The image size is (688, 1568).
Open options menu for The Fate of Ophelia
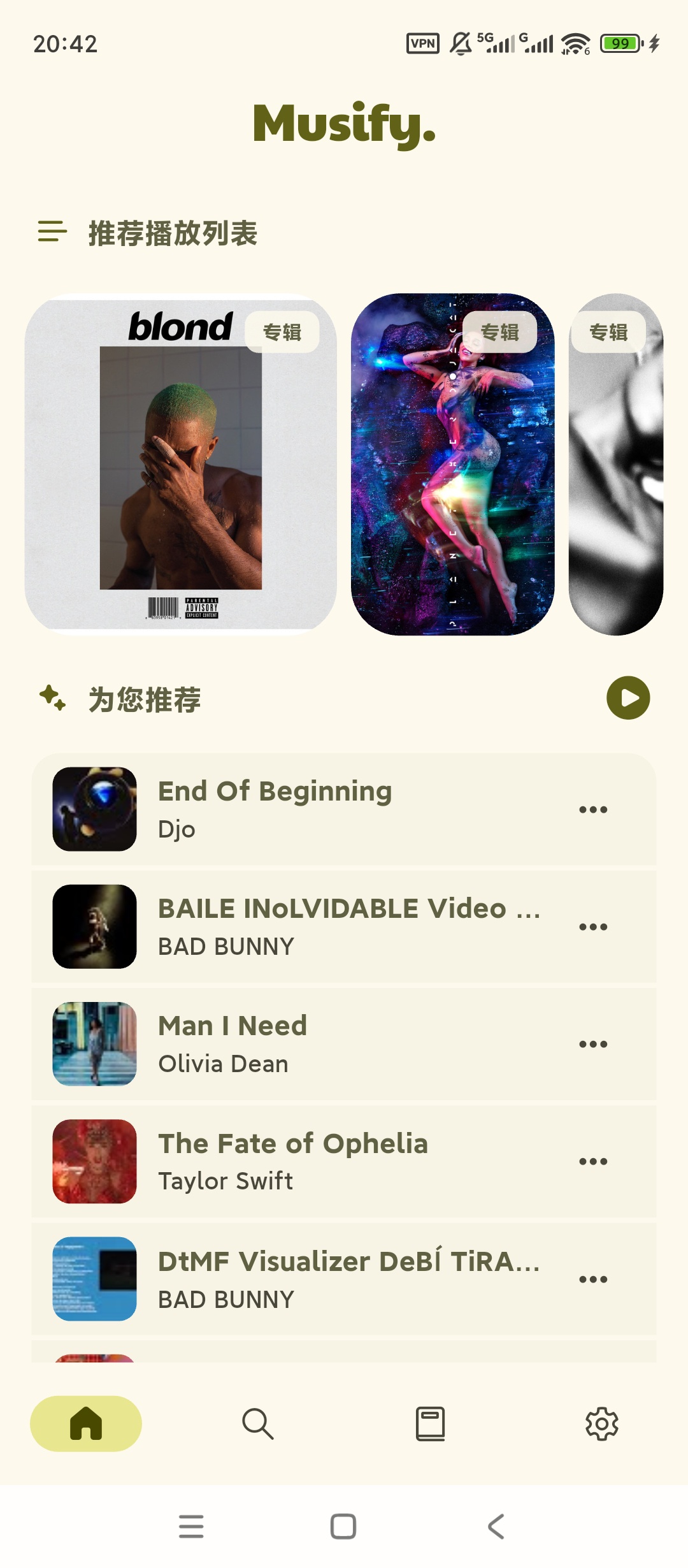point(594,1161)
